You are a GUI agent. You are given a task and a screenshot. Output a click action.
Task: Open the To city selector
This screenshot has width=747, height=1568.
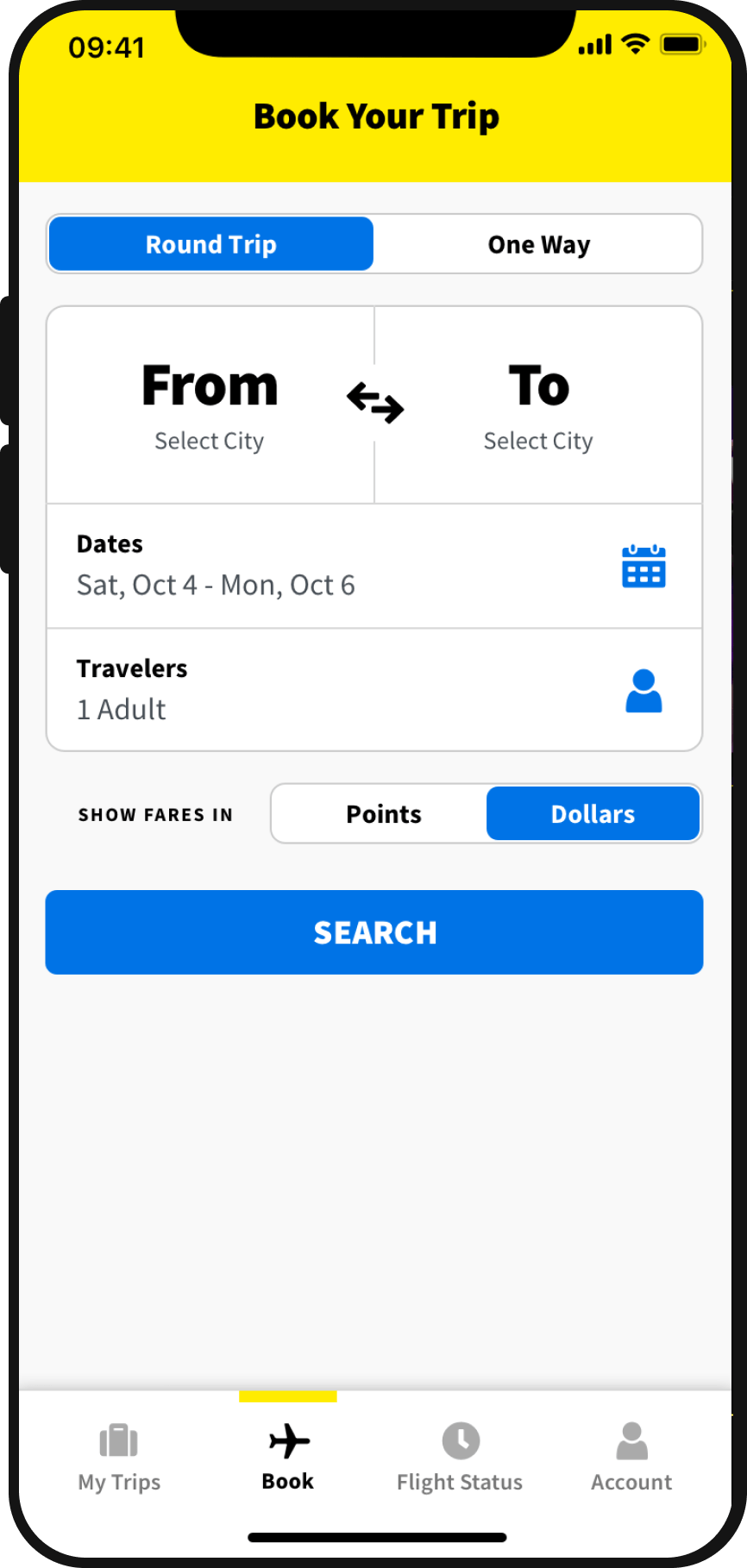click(537, 404)
